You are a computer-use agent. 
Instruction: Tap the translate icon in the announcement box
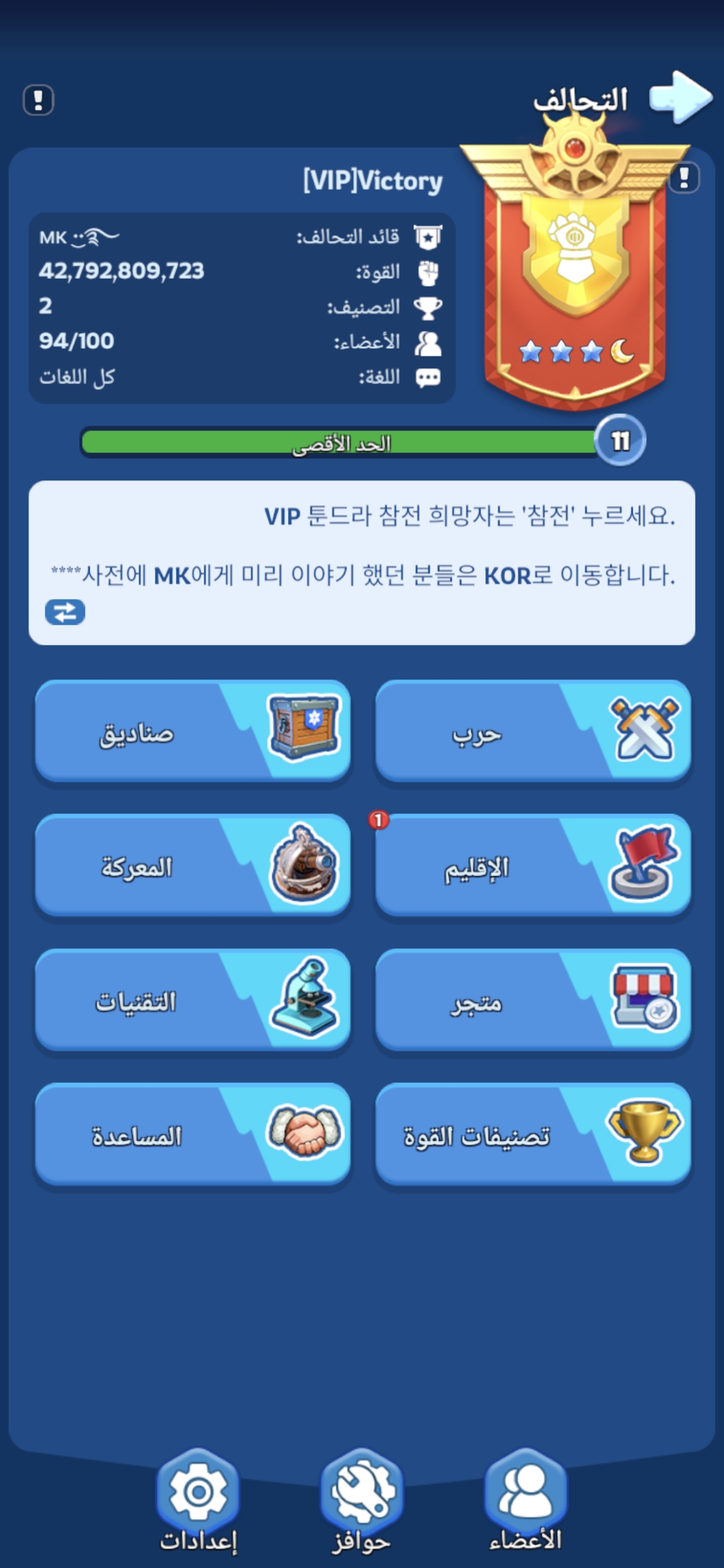click(x=65, y=612)
